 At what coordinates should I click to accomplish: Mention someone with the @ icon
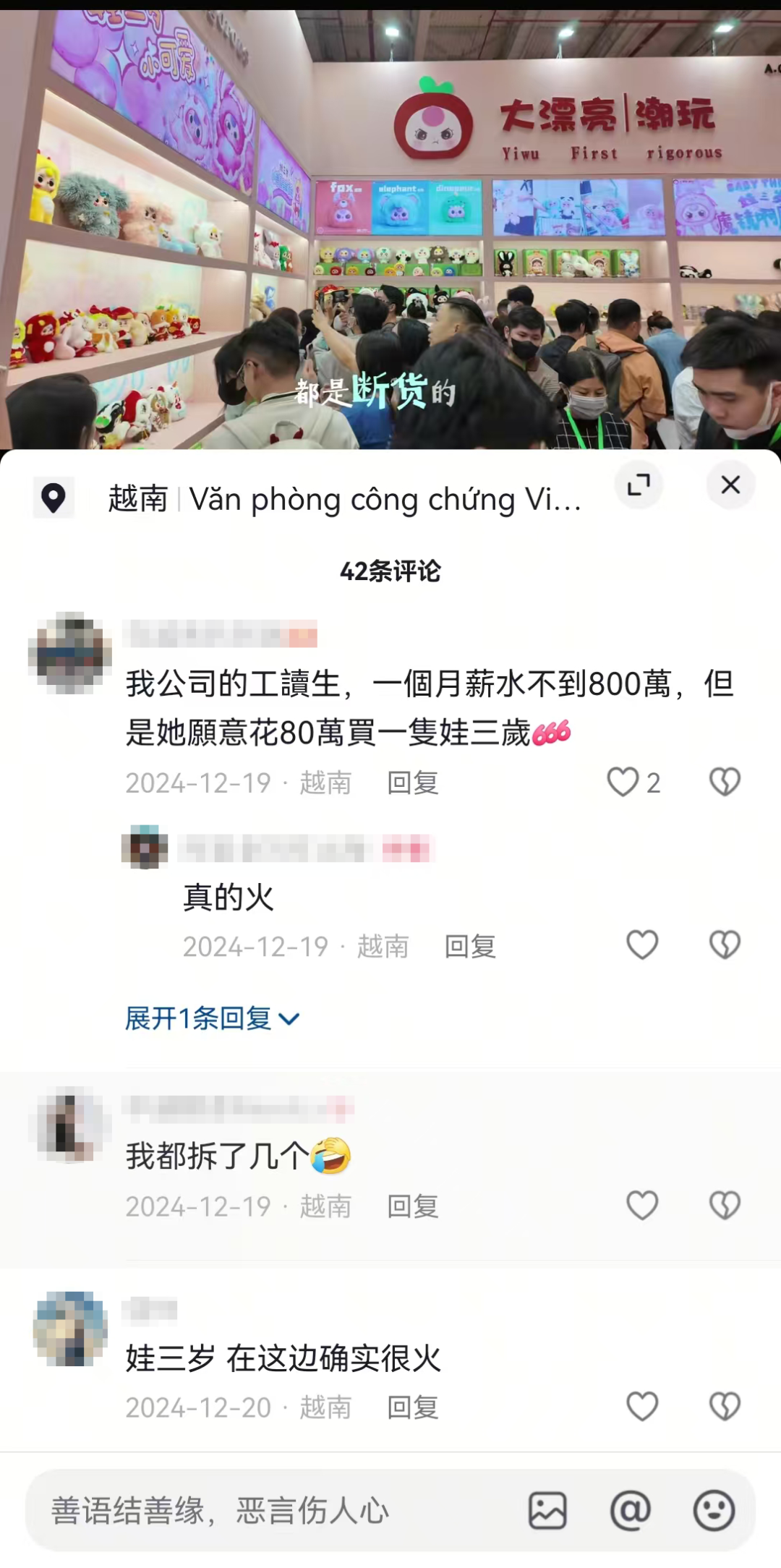tap(631, 1511)
